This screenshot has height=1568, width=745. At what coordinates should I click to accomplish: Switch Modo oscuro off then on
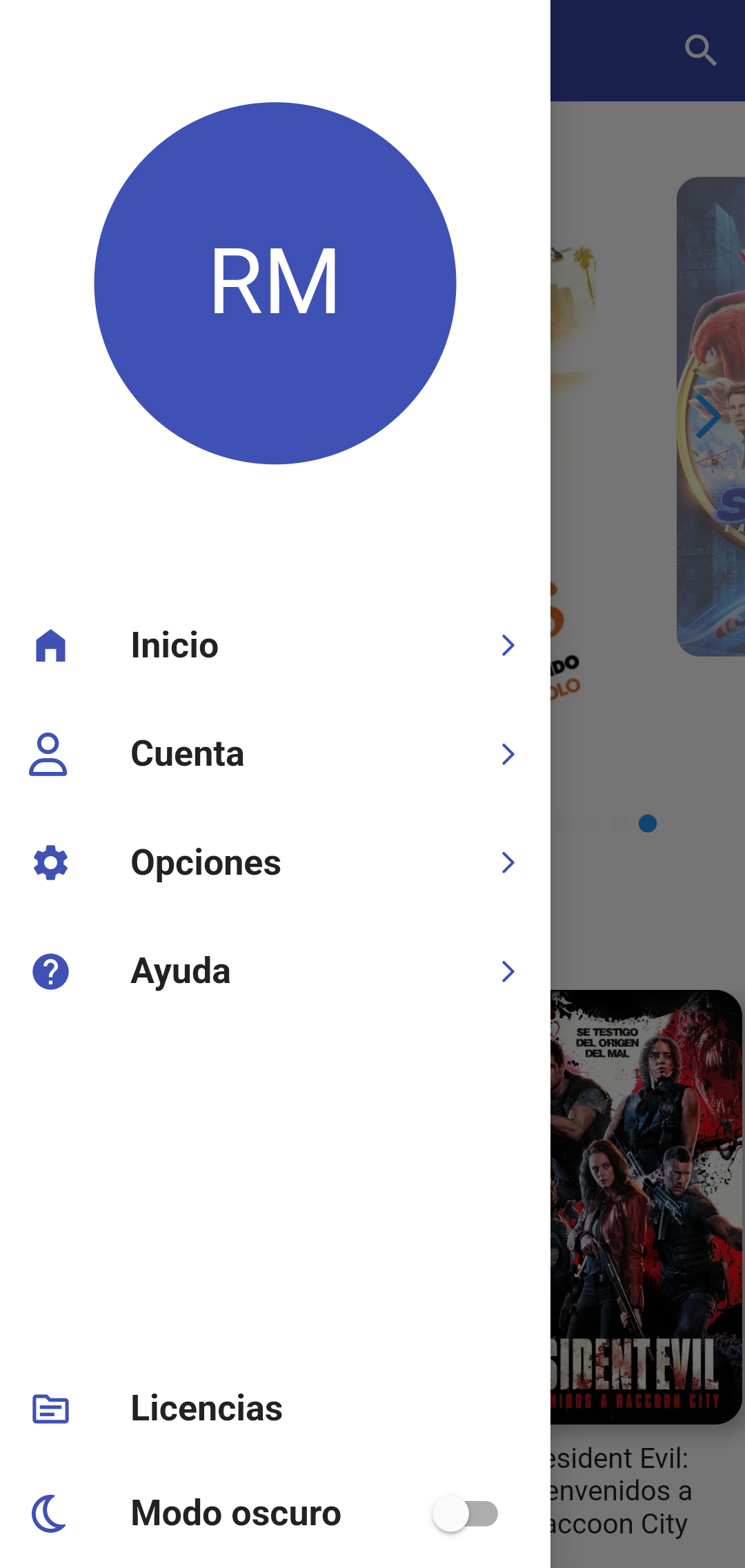[465, 1514]
